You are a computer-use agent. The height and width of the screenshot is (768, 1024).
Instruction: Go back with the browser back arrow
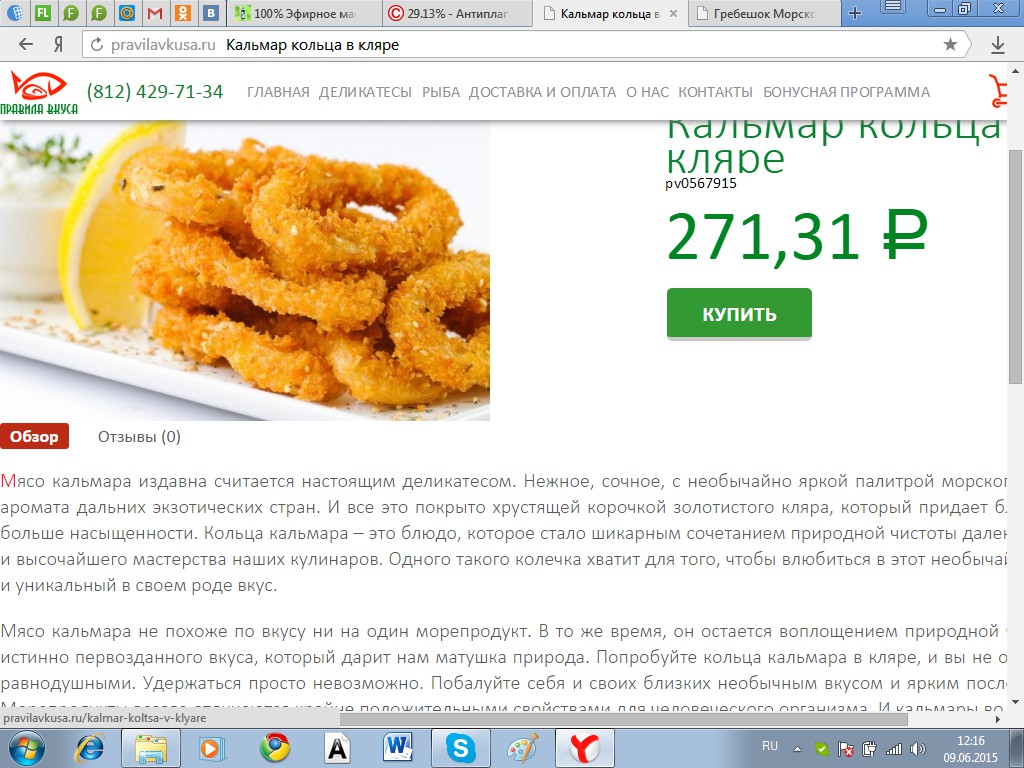[26, 45]
